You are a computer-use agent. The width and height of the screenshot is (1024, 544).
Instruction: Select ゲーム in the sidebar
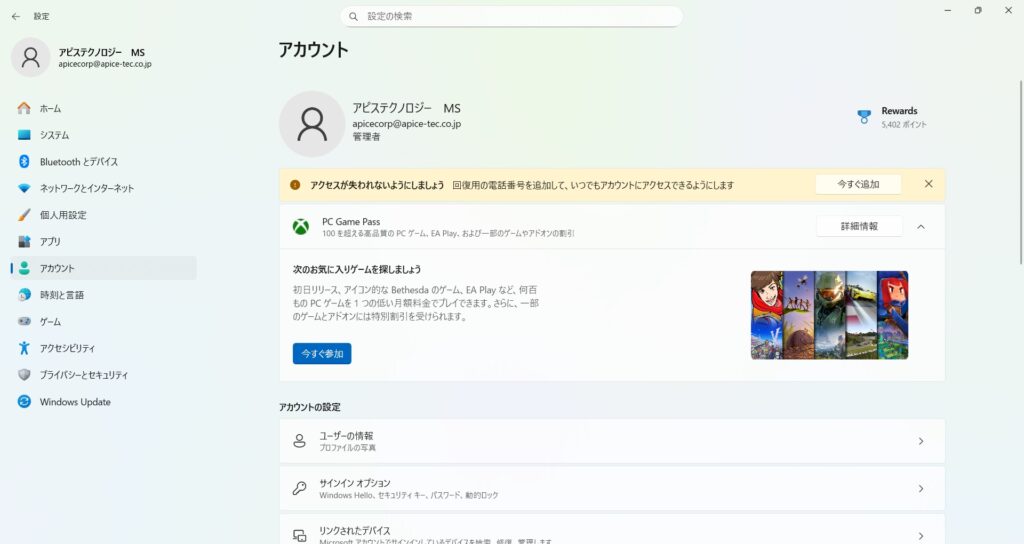click(x=50, y=322)
